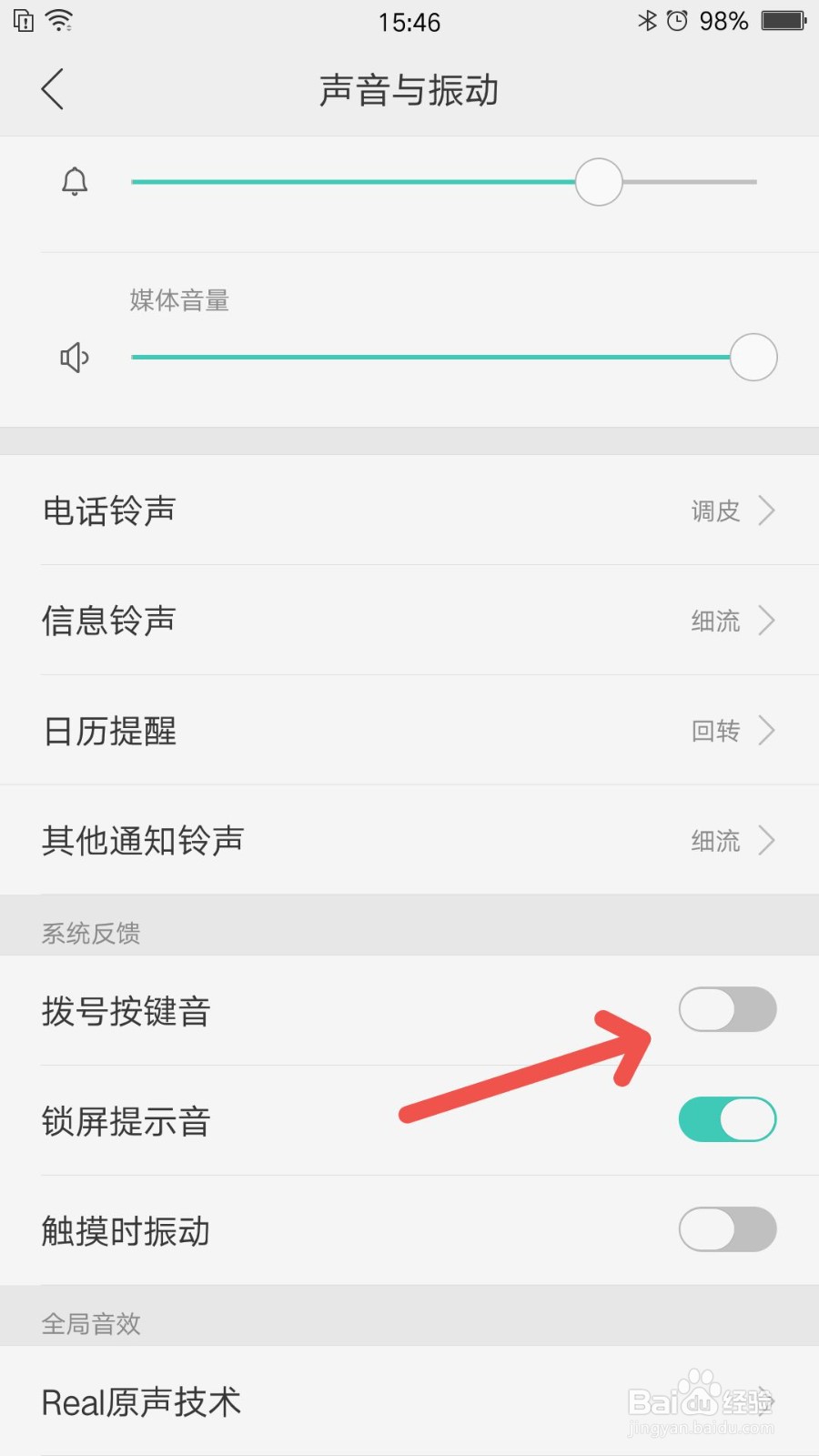Click the Bluetooth status bar icon
This screenshot has height=1456, width=819.
648,20
